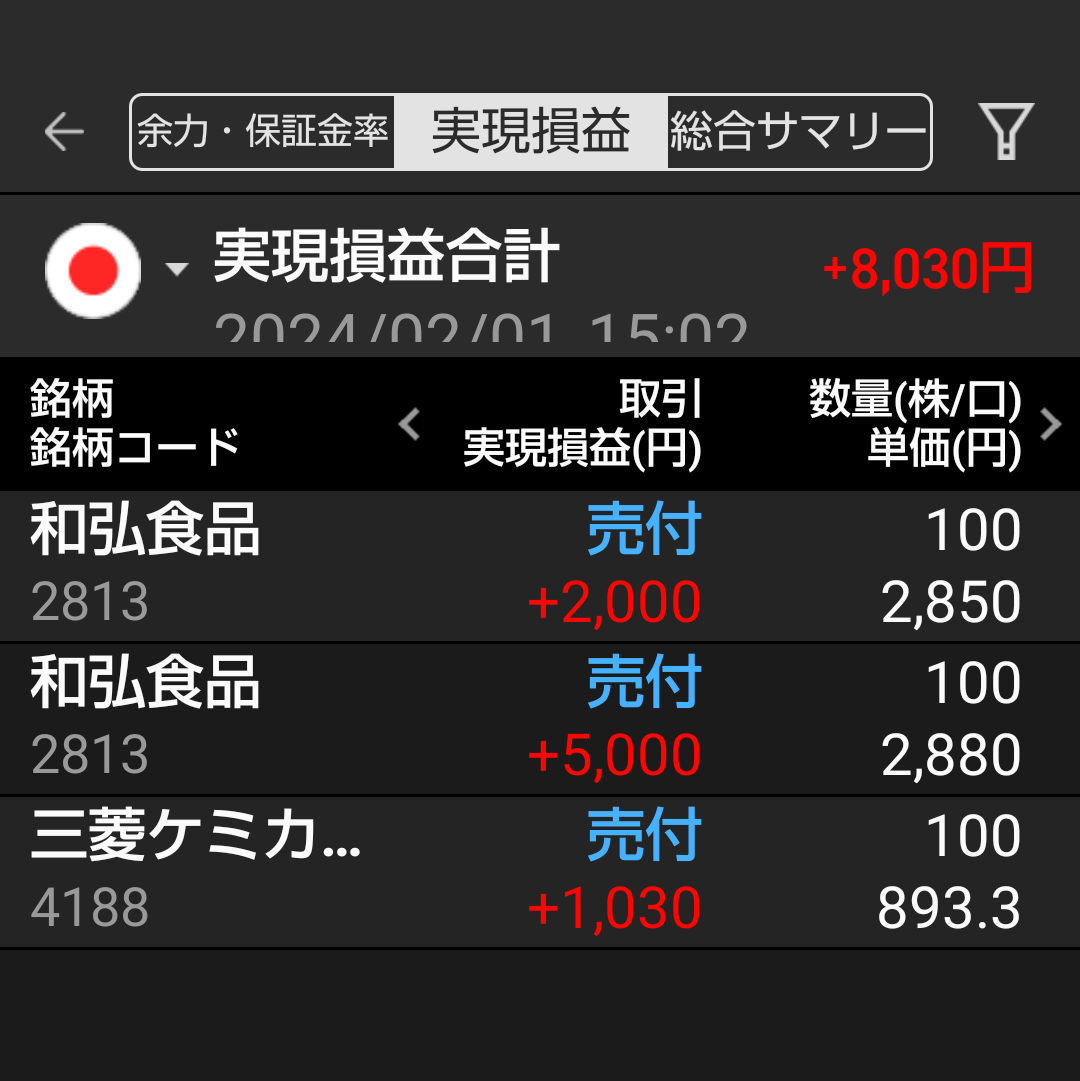Go back with the arrow icon
1080x1081 pixels.
pyautogui.click(x=64, y=132)
